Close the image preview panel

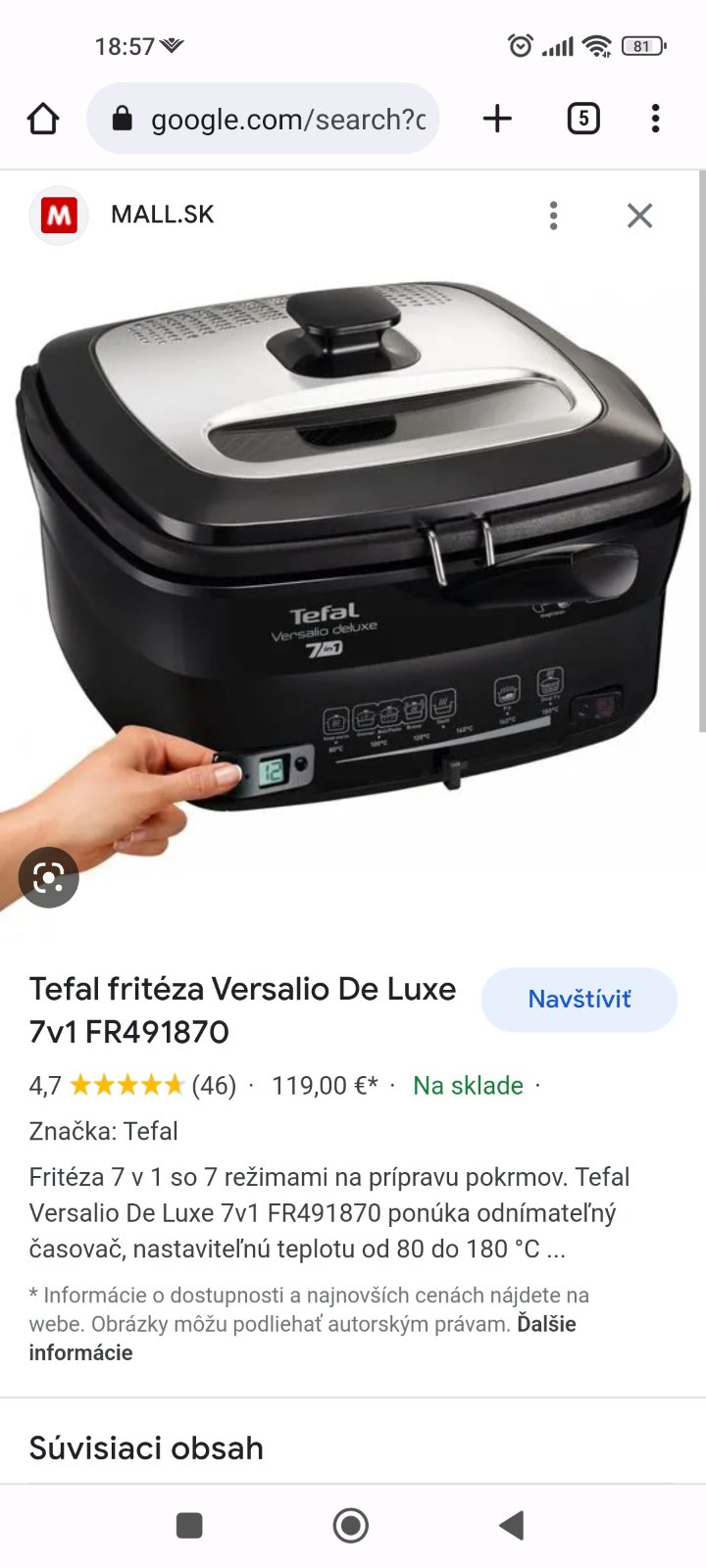click(x=639, y=216)
